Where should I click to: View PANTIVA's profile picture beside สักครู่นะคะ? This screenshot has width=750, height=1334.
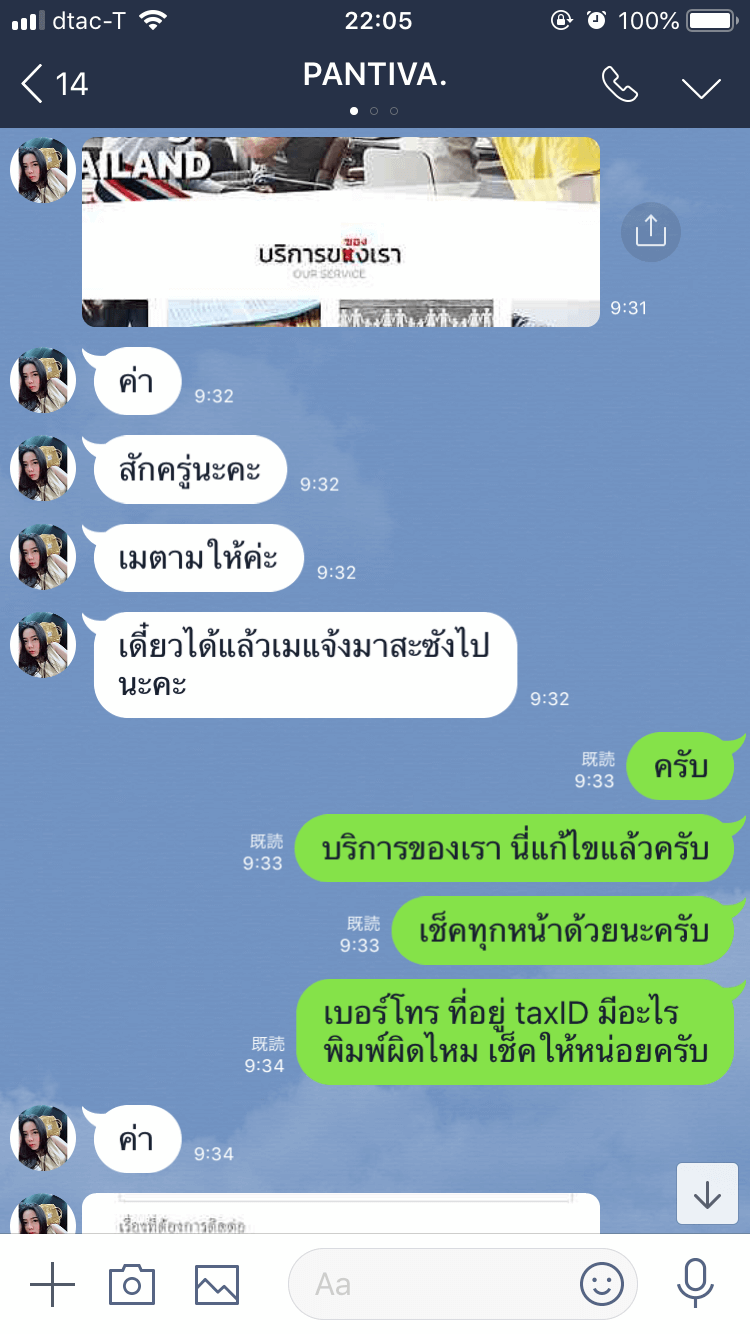click(43, 469)
